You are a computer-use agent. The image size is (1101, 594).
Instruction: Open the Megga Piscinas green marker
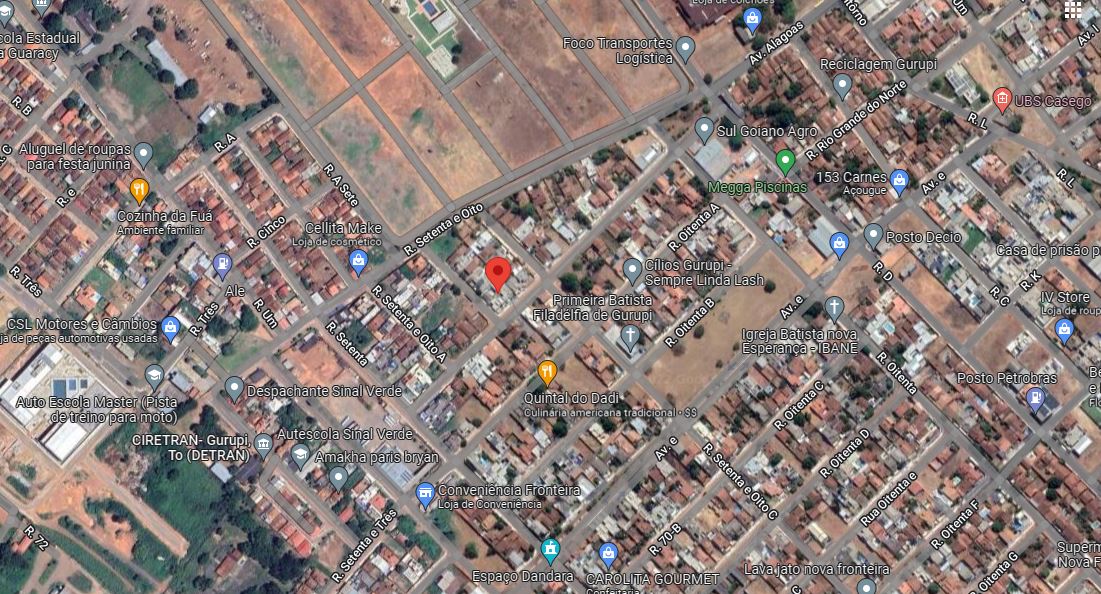pos(785,161)
